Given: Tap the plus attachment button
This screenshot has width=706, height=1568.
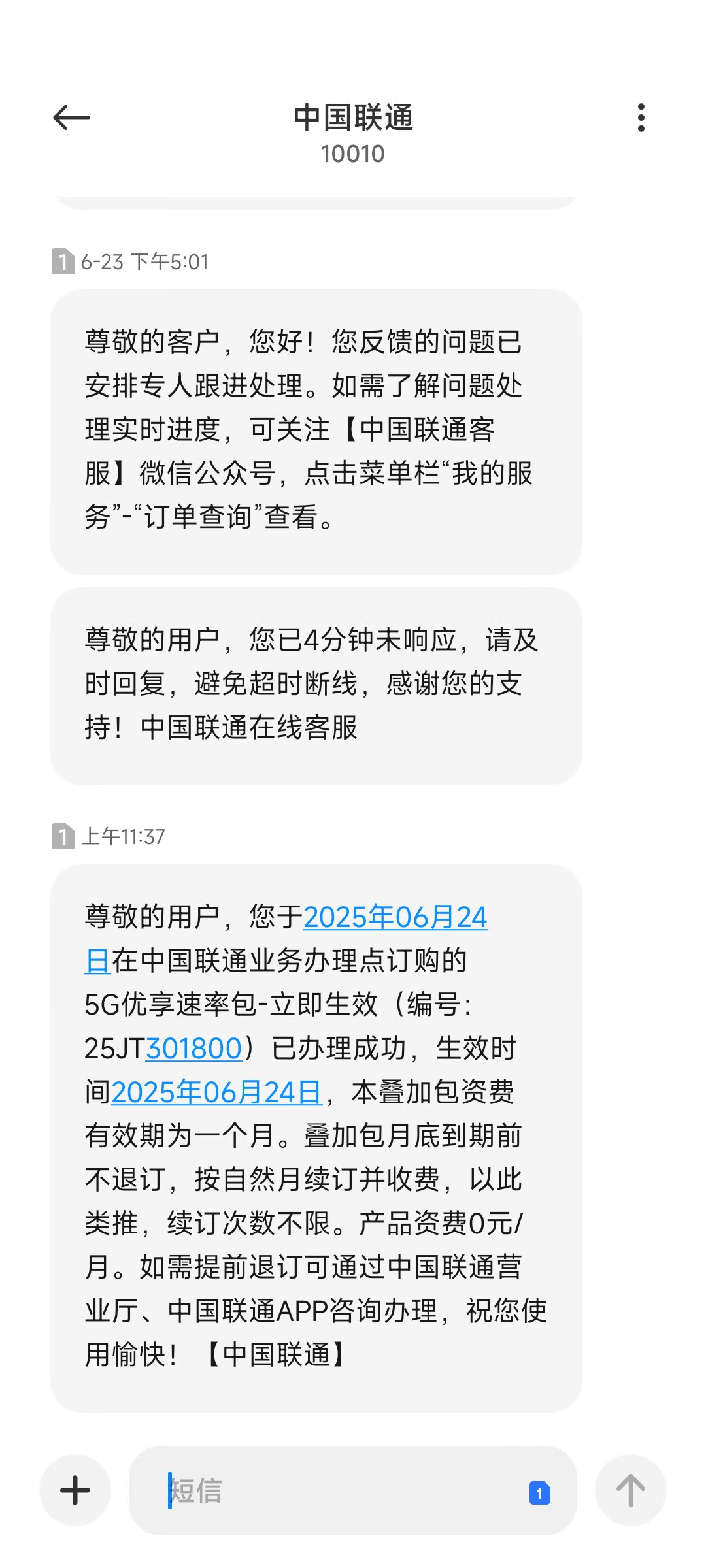Looking at the screenshot, I should [75, 1490].
